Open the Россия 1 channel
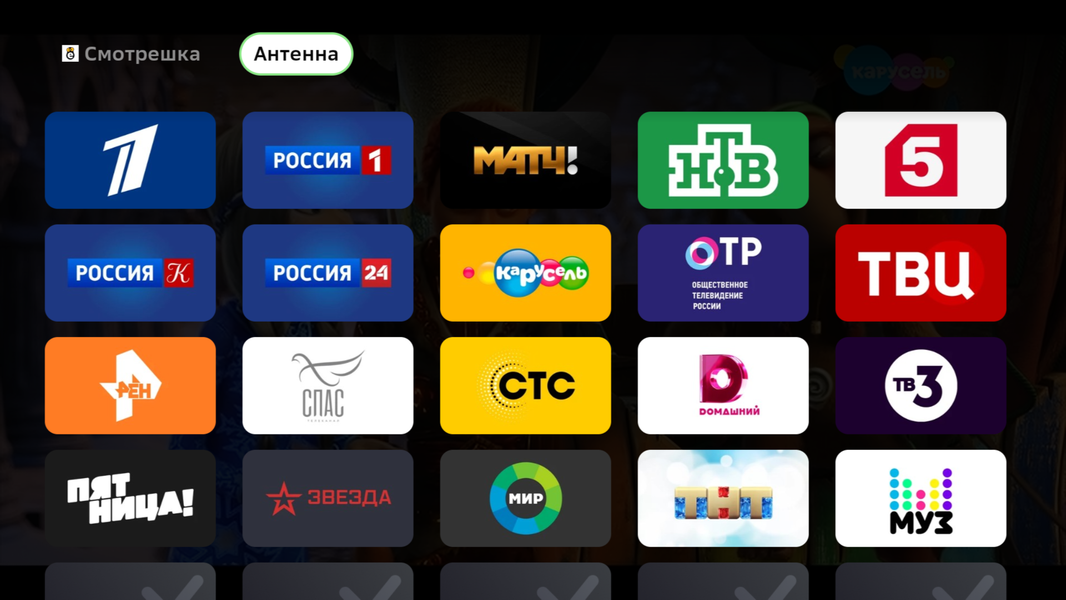 [x=327, y=160]
